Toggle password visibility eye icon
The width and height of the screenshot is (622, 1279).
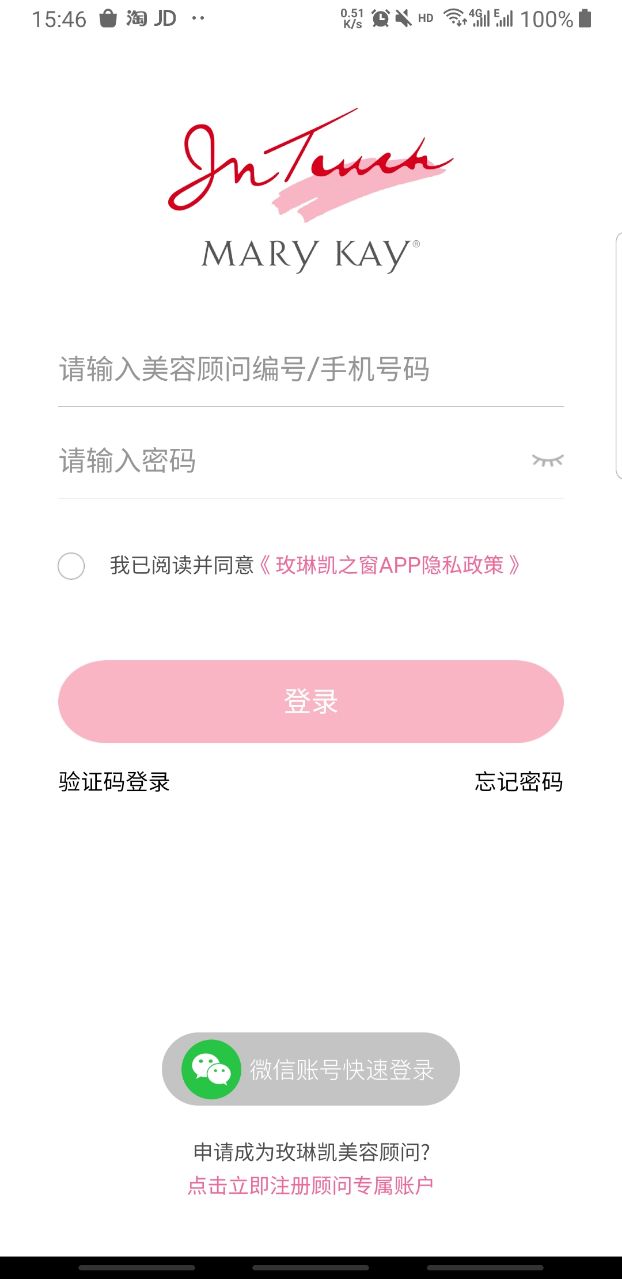click(x=547, y=460)
